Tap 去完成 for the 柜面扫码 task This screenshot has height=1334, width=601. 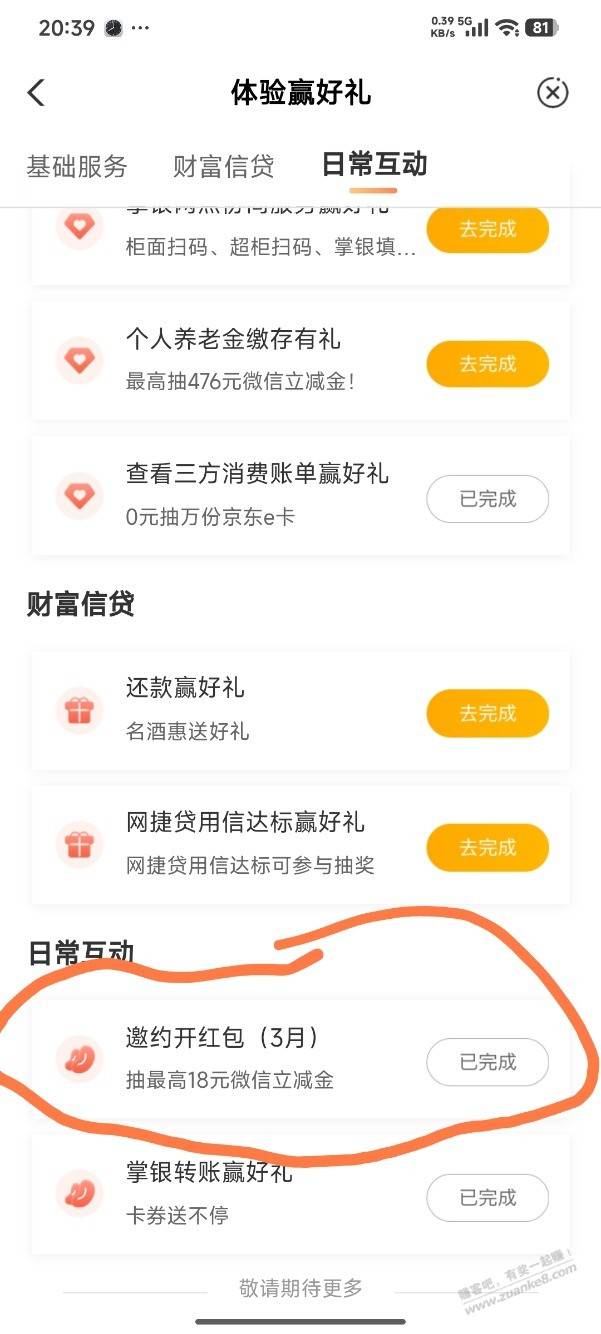tap(487, 229)
